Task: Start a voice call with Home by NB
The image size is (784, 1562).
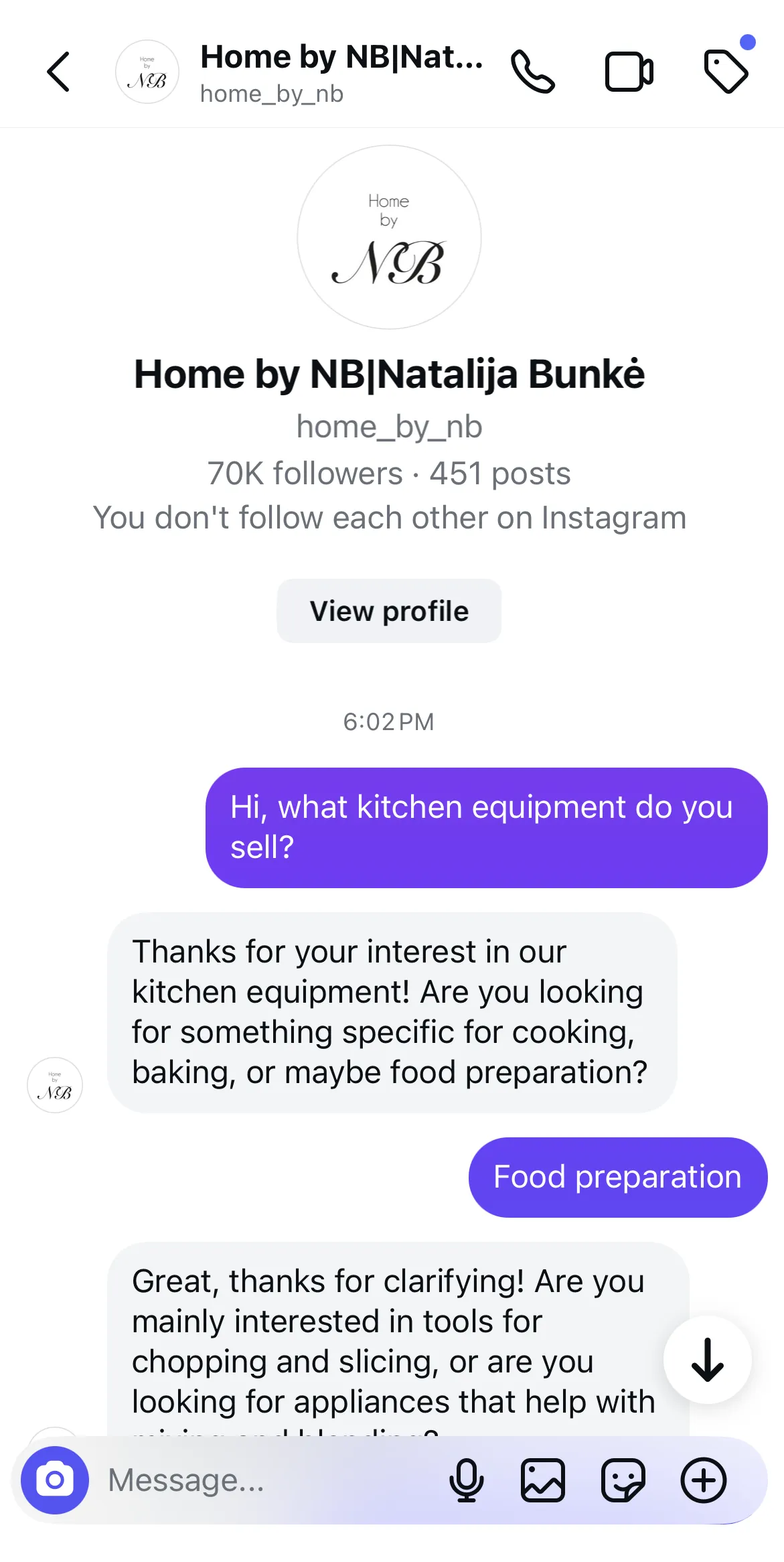Action: 533,70
